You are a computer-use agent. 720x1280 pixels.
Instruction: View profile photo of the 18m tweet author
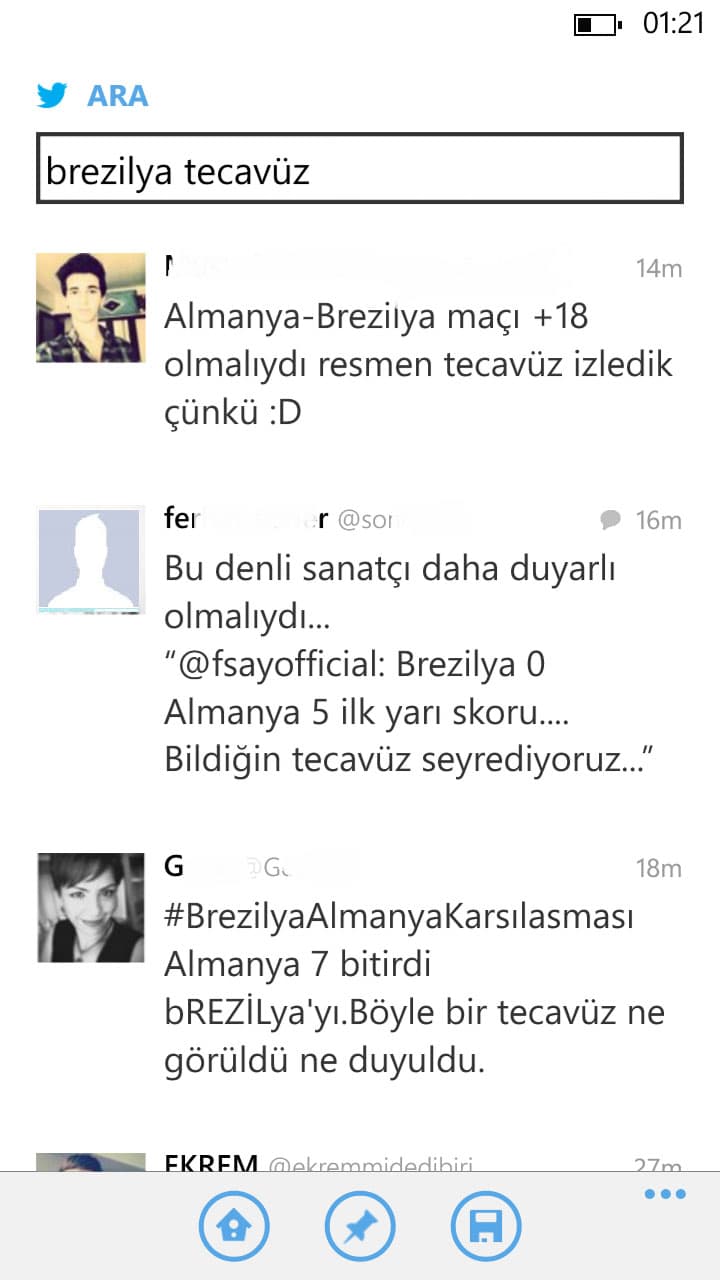(x=91, y=907)
